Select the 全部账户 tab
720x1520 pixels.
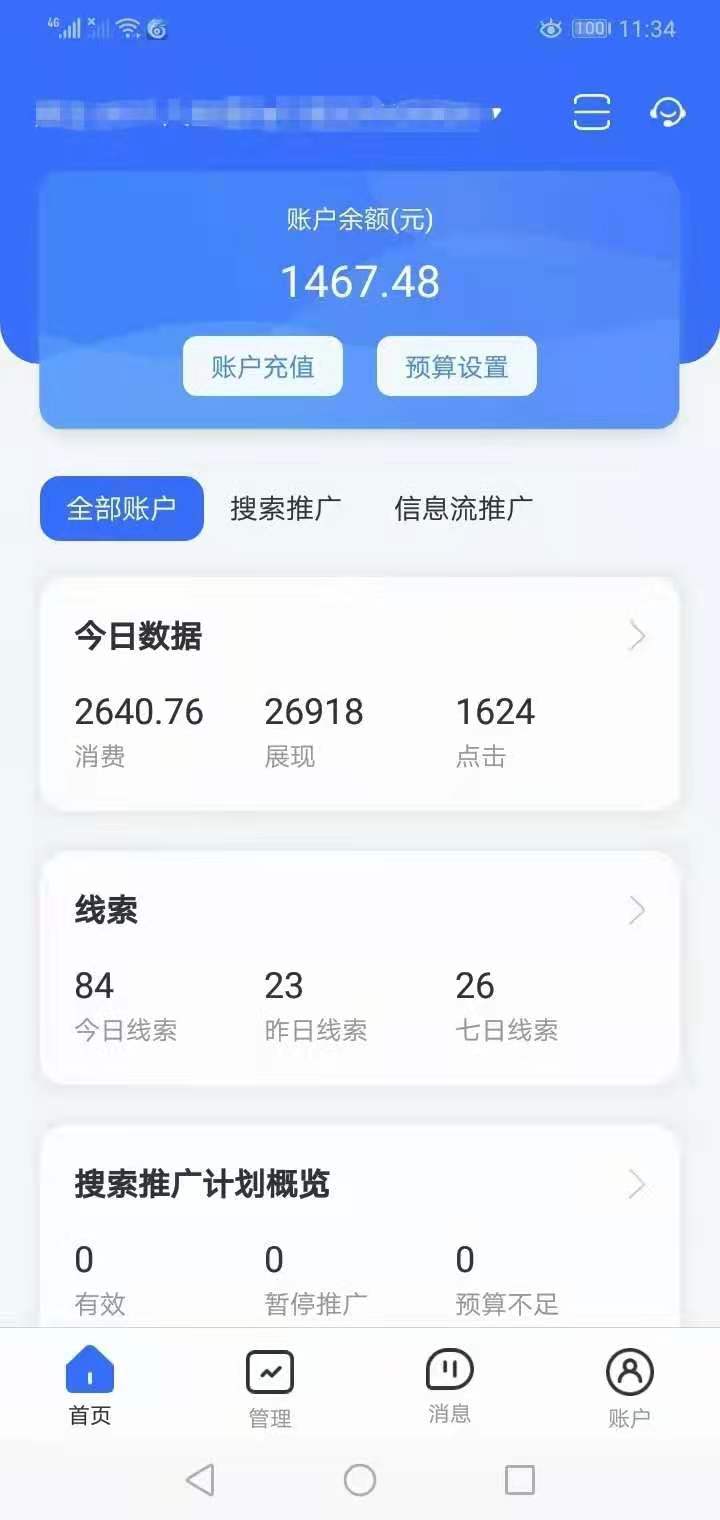(x=122, y=508)
